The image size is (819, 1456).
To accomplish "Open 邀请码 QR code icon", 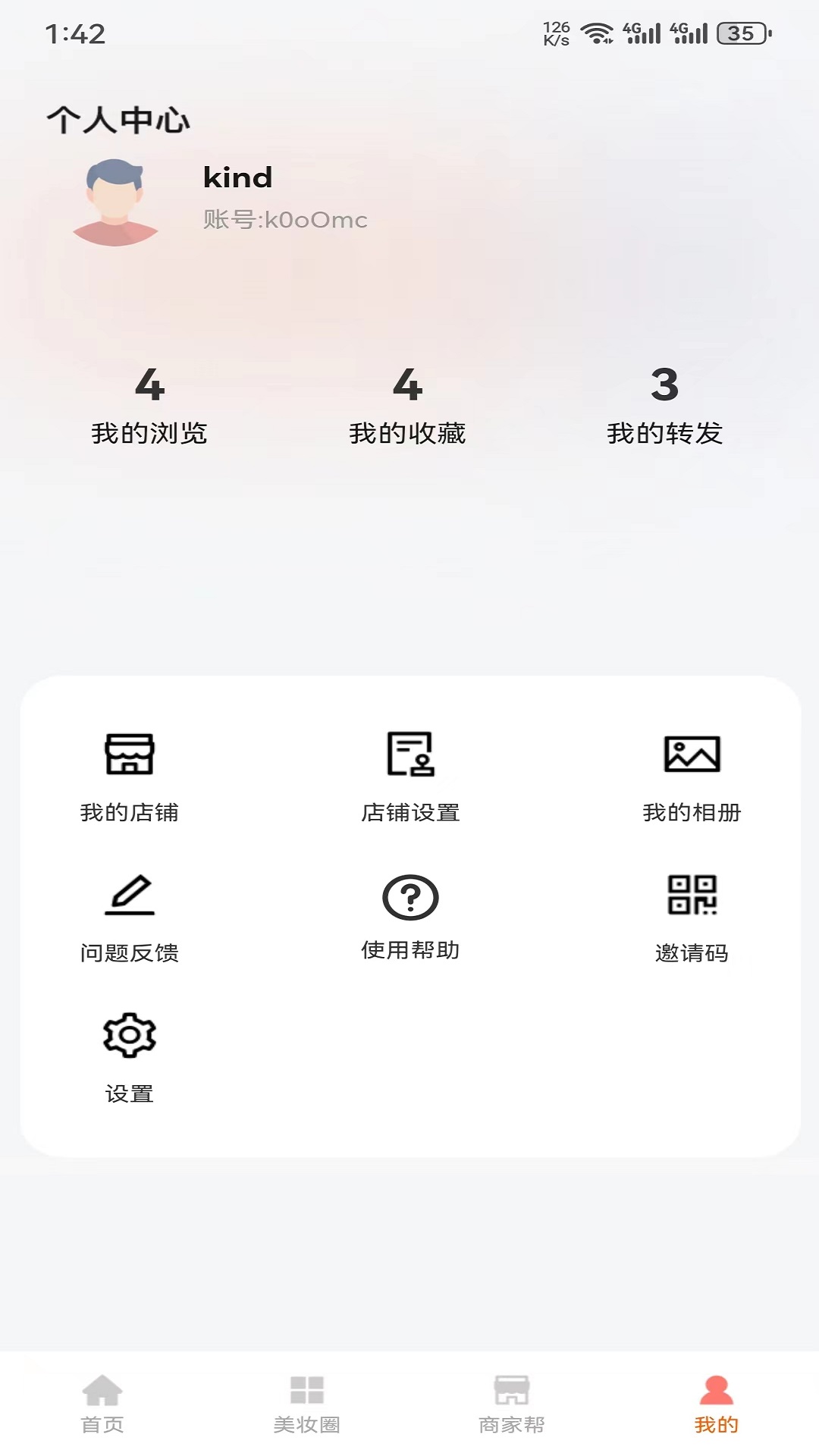I will pyautogui.click(x=692, y=896).
